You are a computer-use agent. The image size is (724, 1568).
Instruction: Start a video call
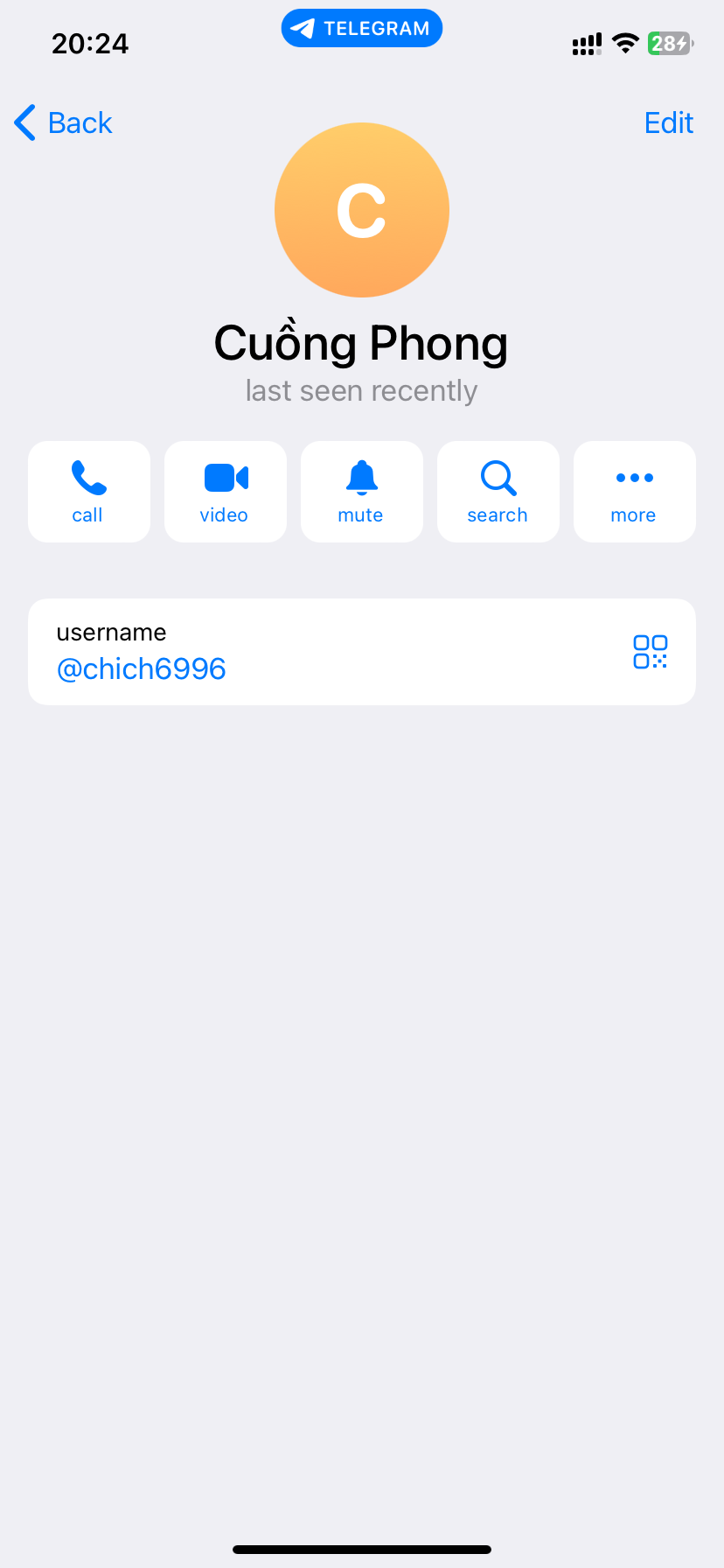[x=225, y=491]
